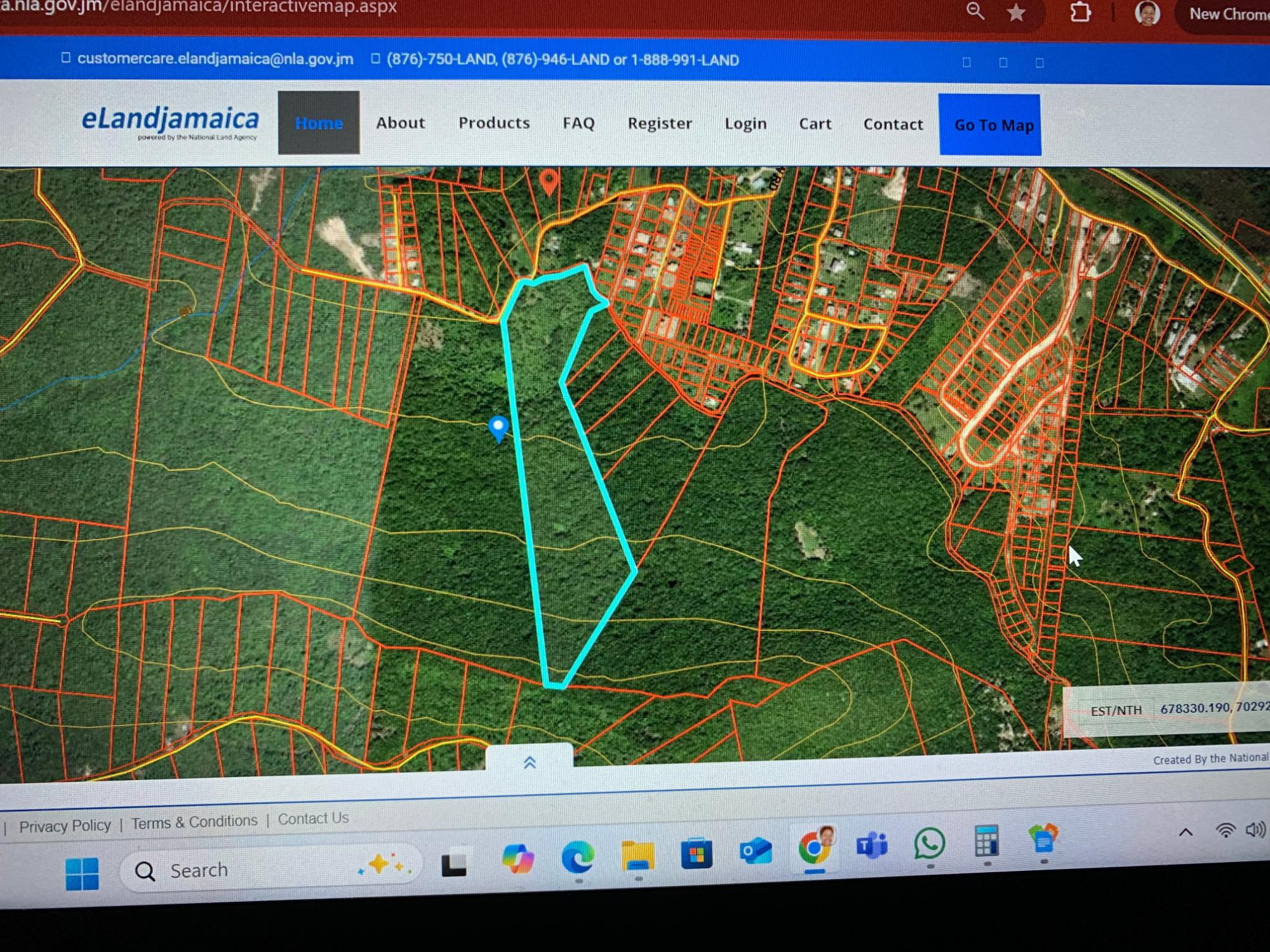Open the Register page

tap(660, 124)
